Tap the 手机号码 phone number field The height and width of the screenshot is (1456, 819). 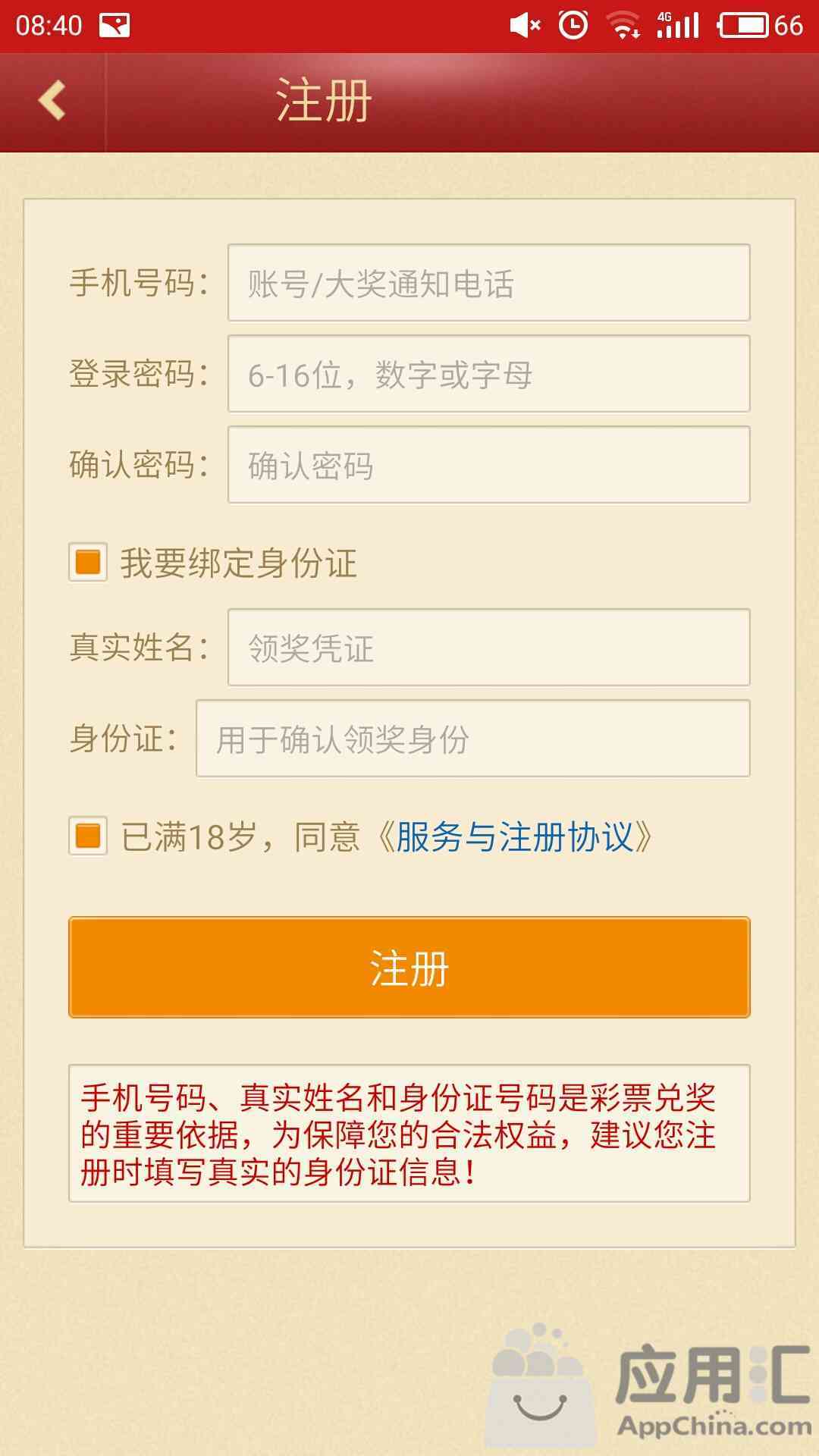[488, 283]
